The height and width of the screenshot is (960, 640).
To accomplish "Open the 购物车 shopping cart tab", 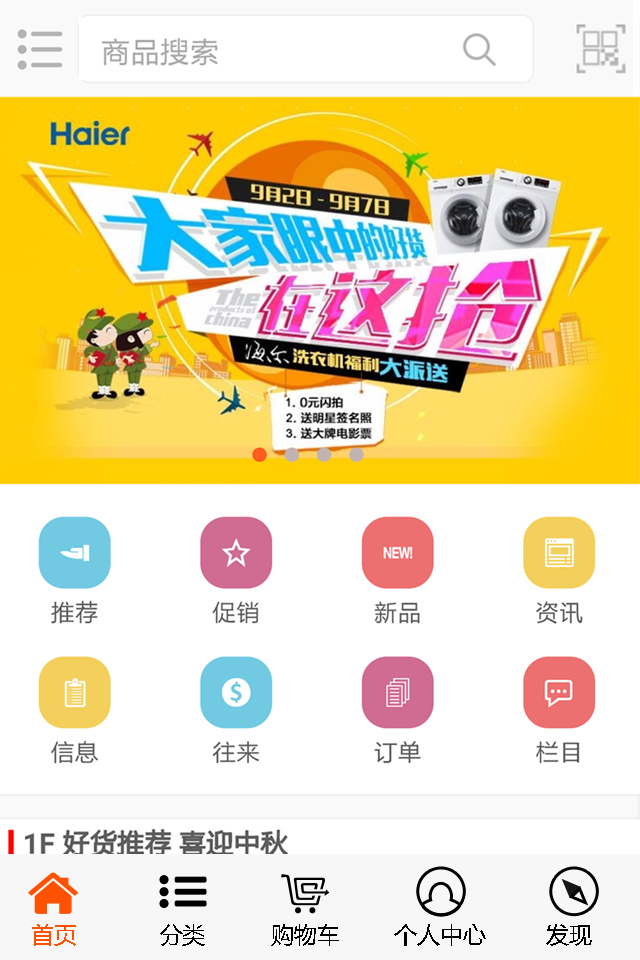I will [x=305, y=908].
